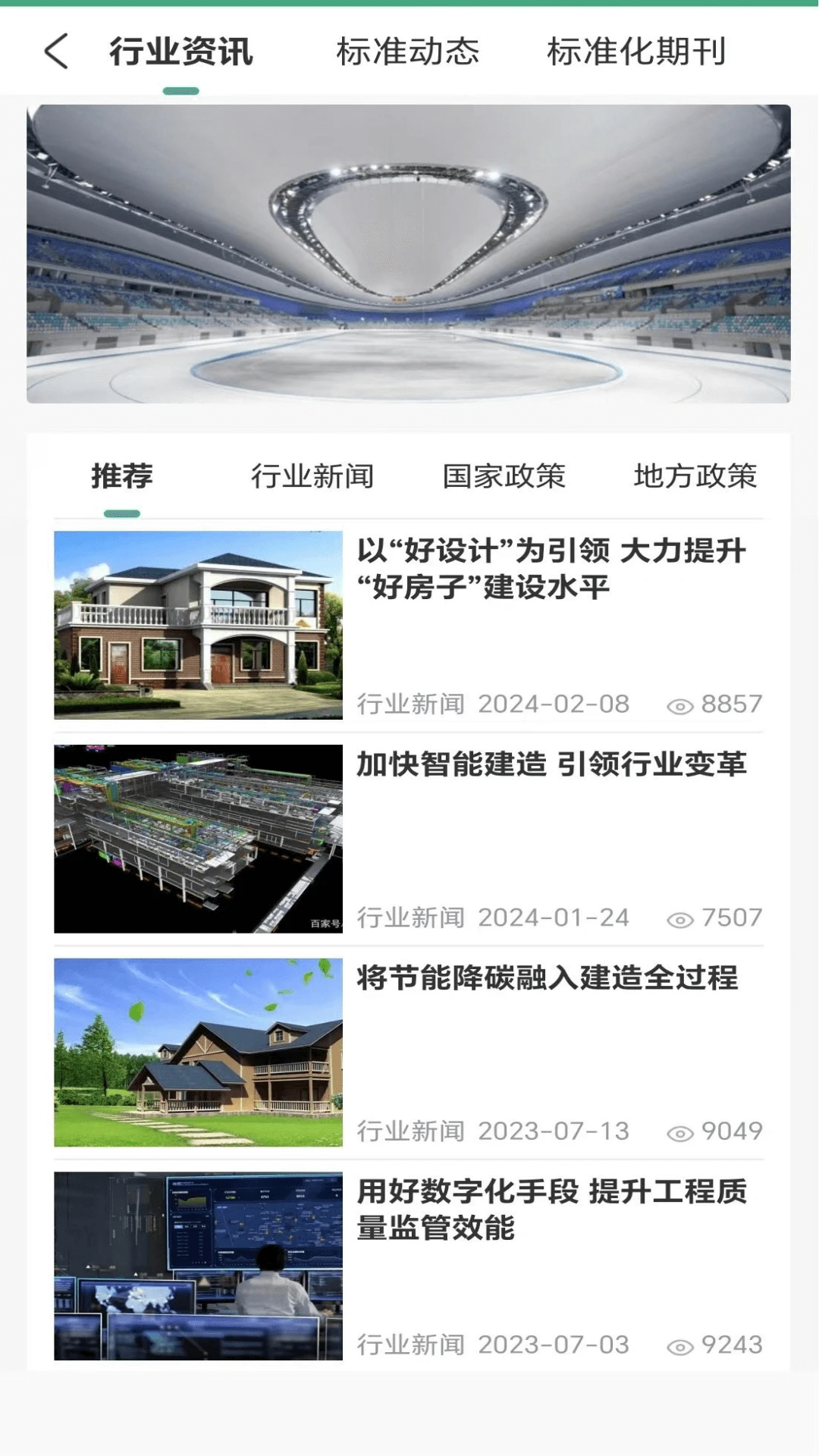Tap the villa thumbnail of the first article
819x1456 pixels.
tap(200, 626)
